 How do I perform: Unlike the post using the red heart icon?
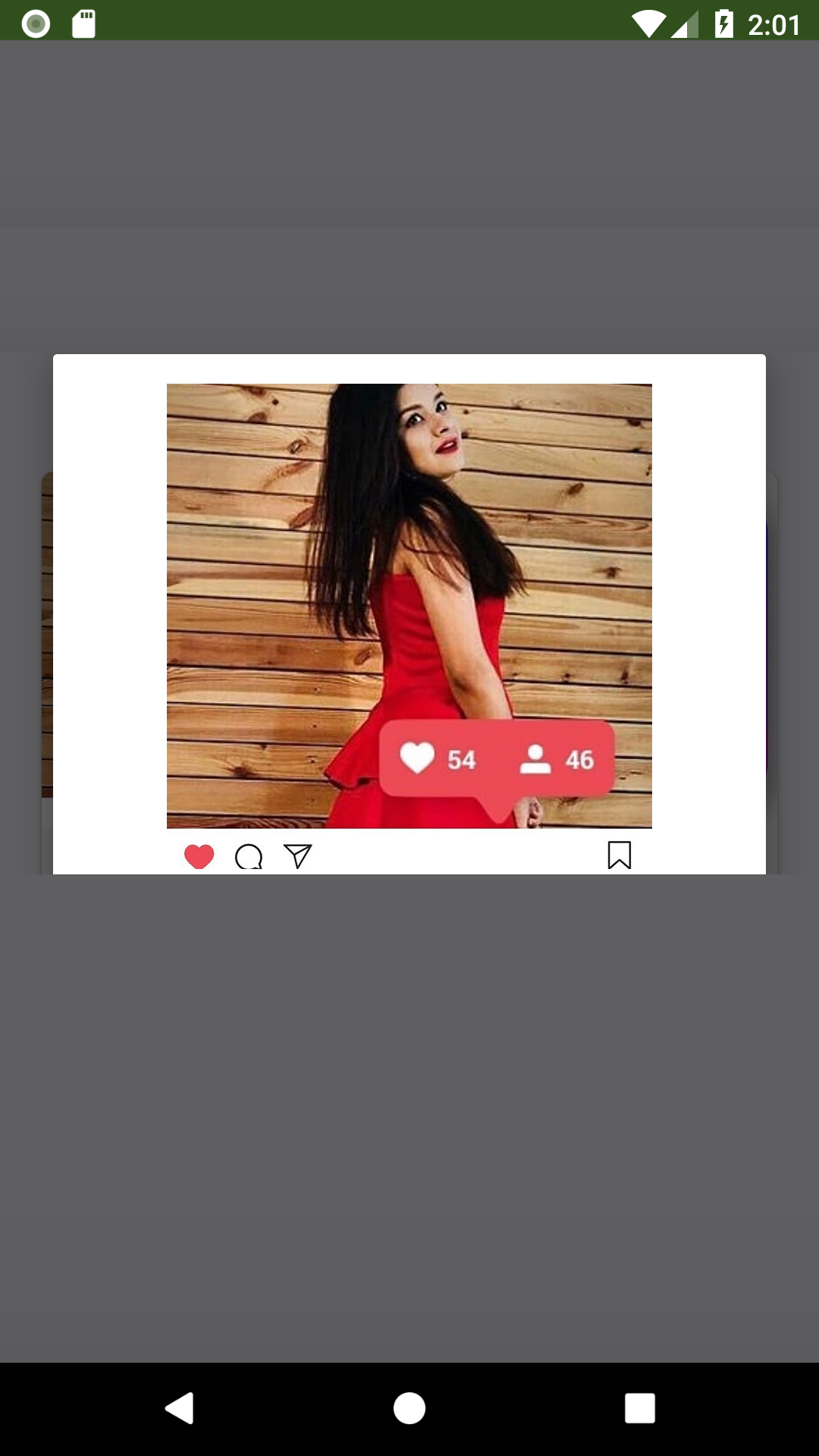click(x=199, y=856)
